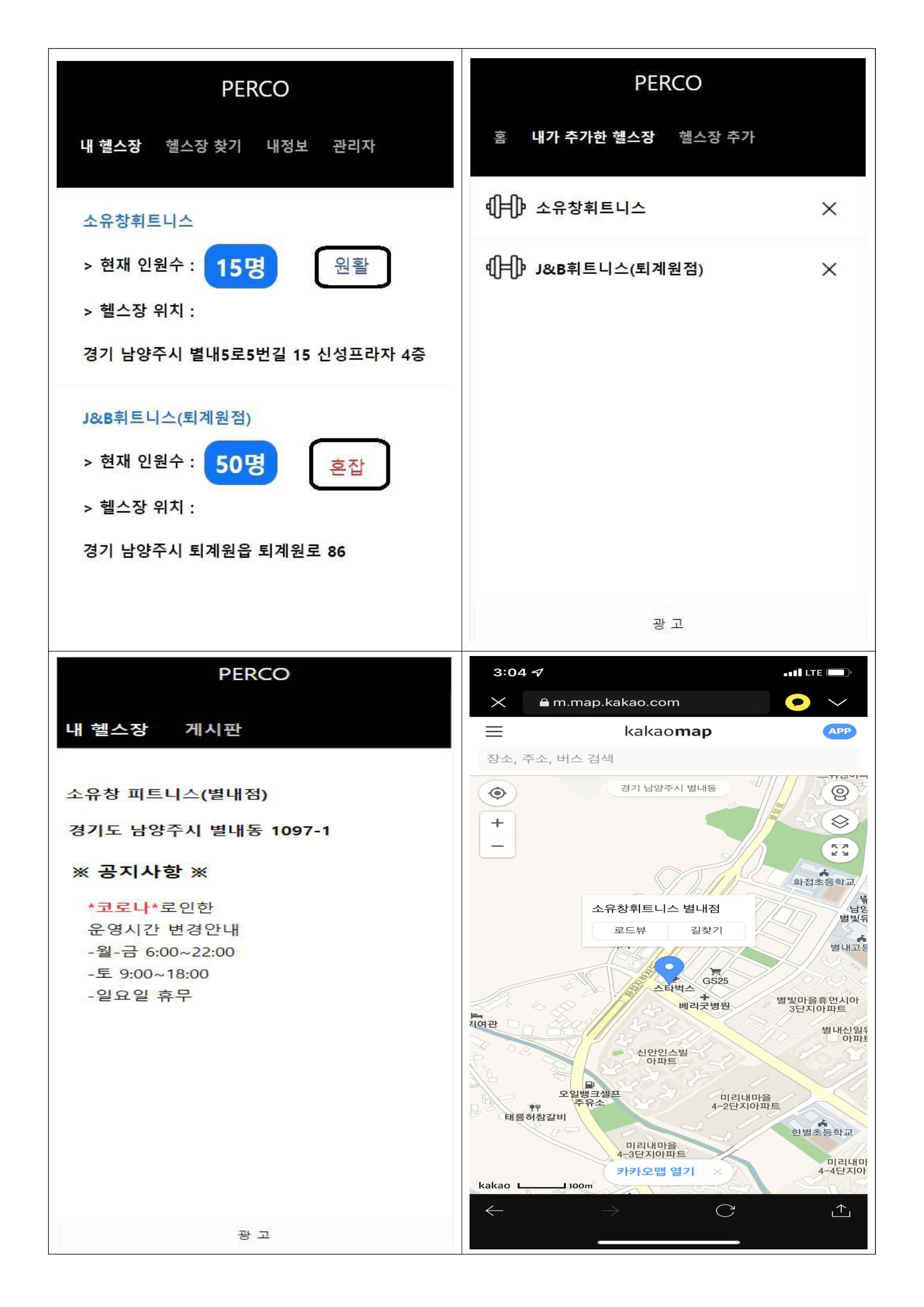Open the 헬스장 찾기 menu
The height and width of the screenshot is (1307, 924).
[x=203, y=146]
